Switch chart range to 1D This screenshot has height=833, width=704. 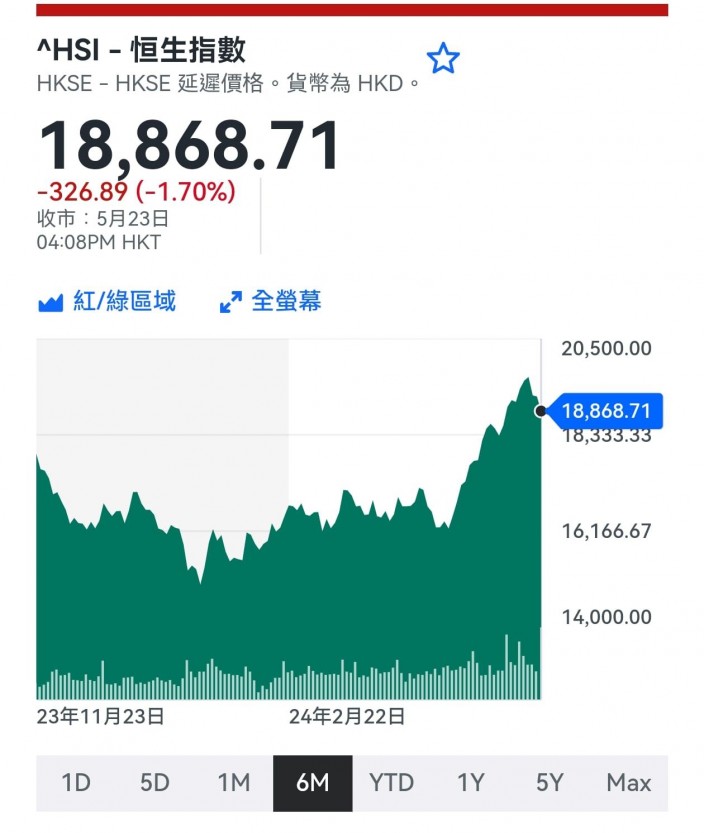[x=75, y=783]
